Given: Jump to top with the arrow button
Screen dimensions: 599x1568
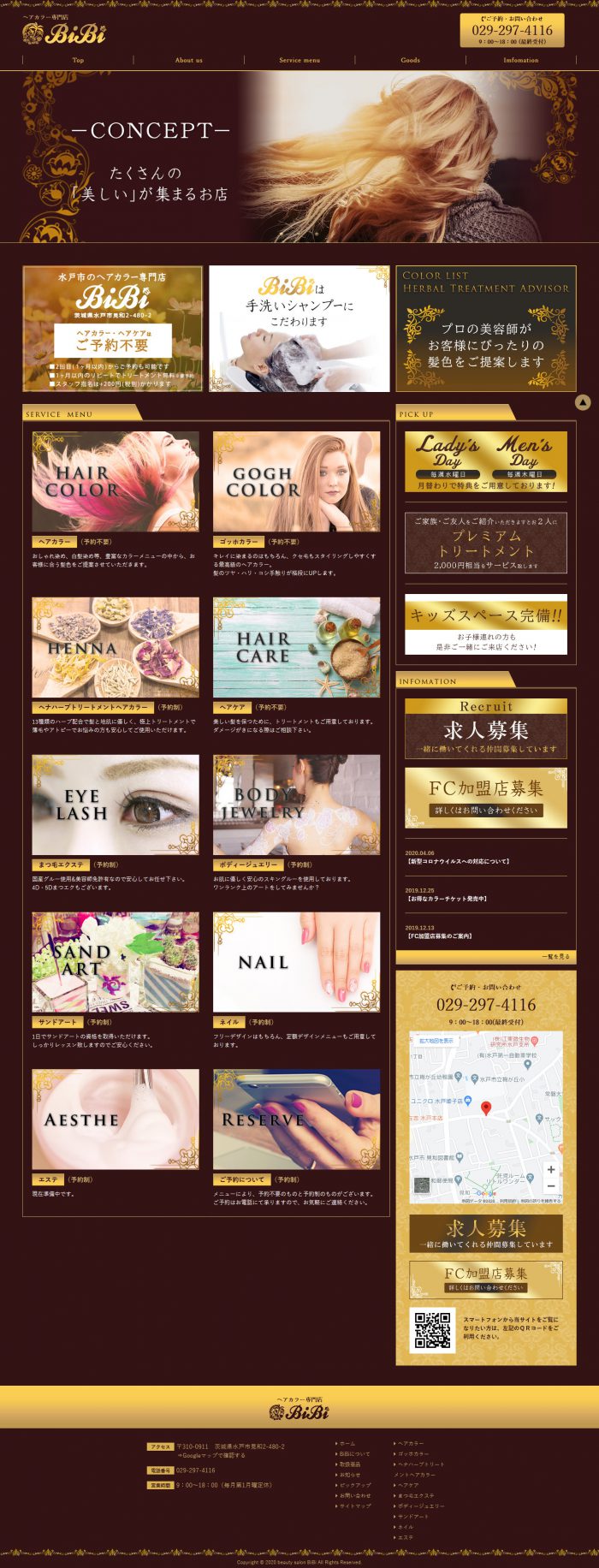Looking at the screenshot, I should [583, 402].
